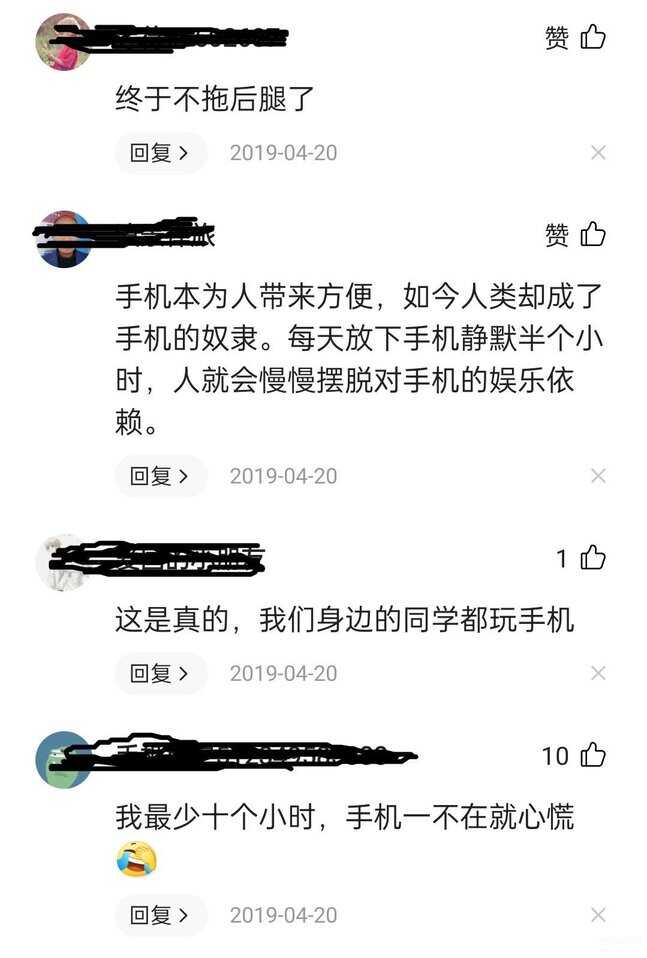Like the comment 终于不拖后腿了
647x958 pixels.
click(x=592, y=38)
